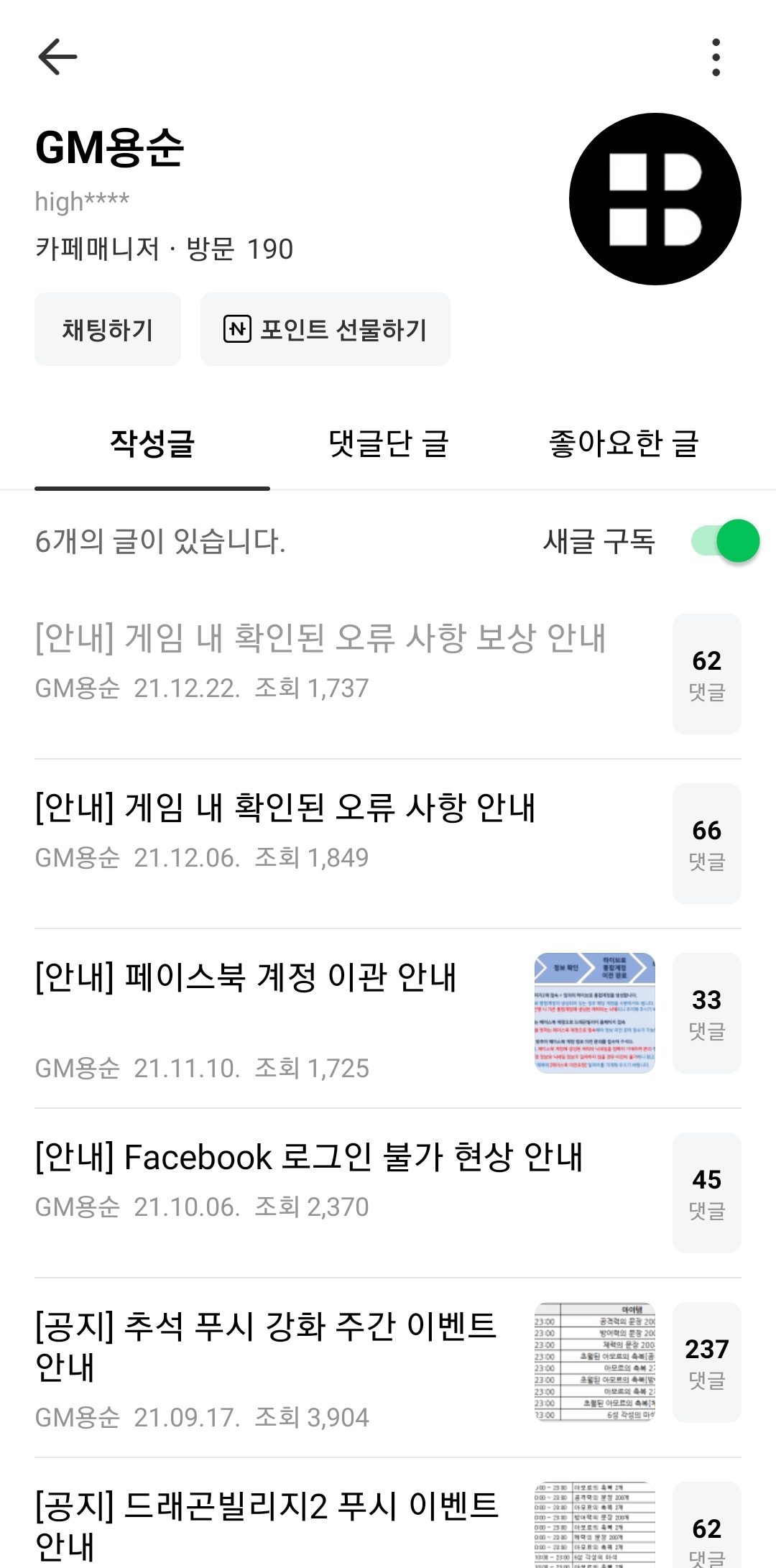Select the 작성글 tab

(x=152, y=443)
